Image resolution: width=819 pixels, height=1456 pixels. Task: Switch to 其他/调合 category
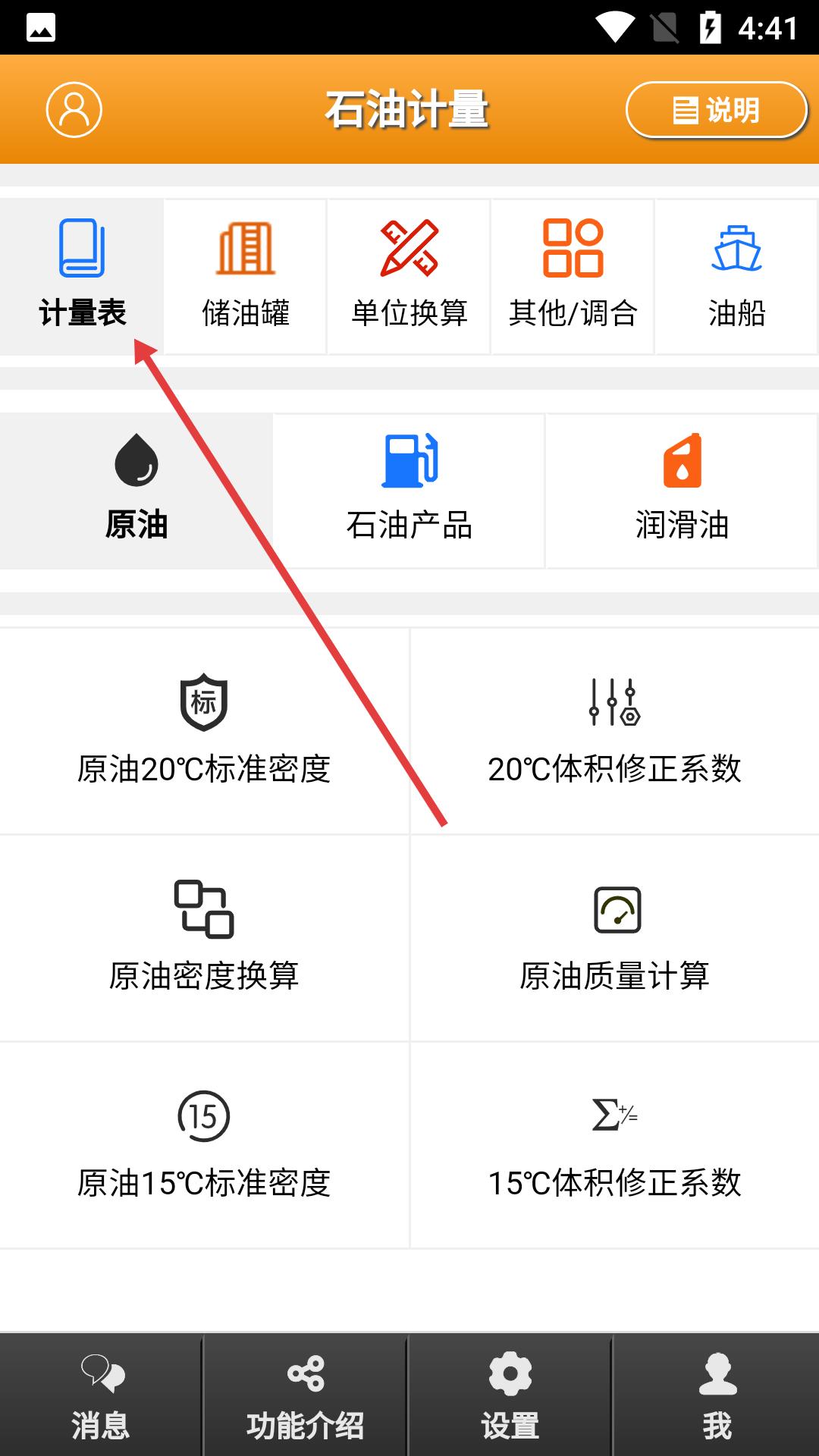[x=573, y=277]
